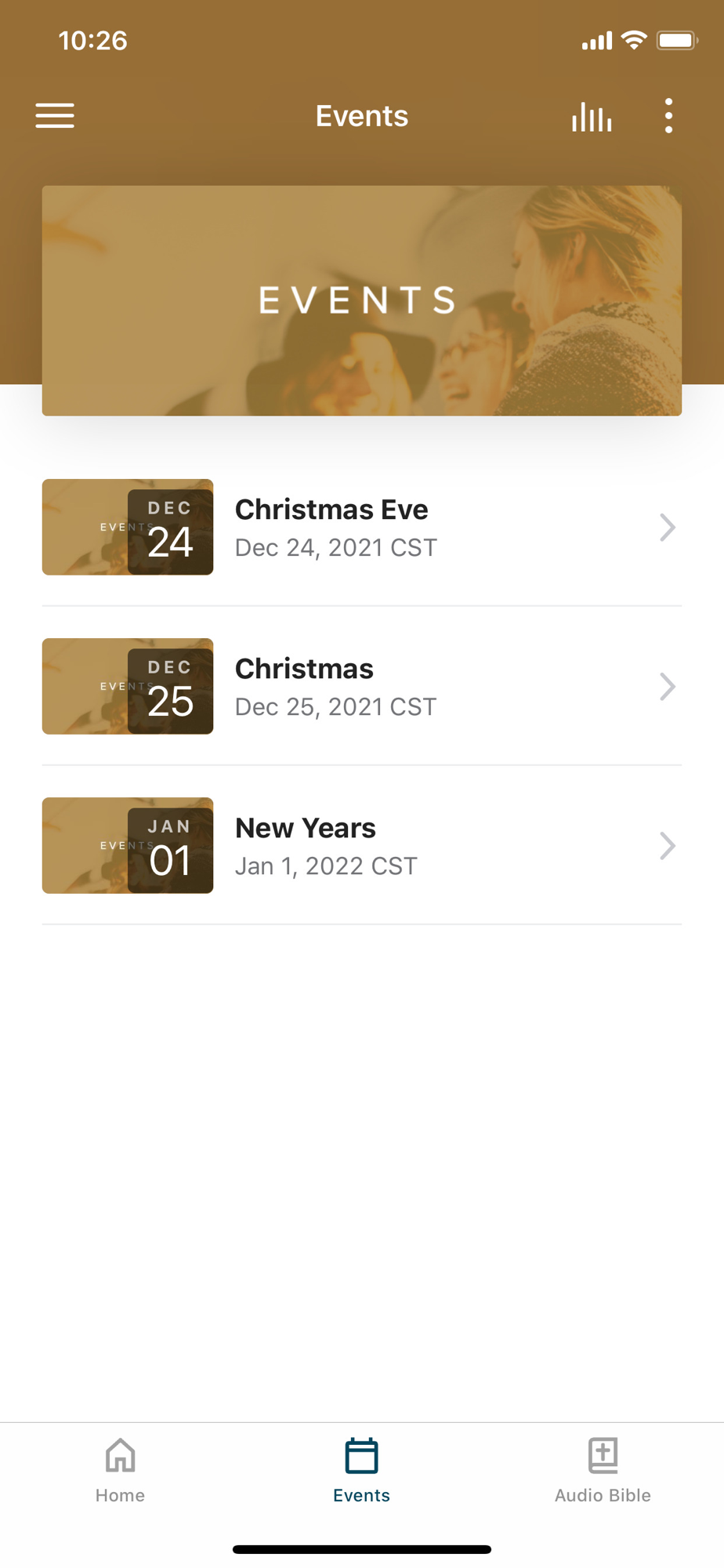Open the Christmas Eve event
Image resolution: width=724 pixels, height=1568 pixels.
361,528
